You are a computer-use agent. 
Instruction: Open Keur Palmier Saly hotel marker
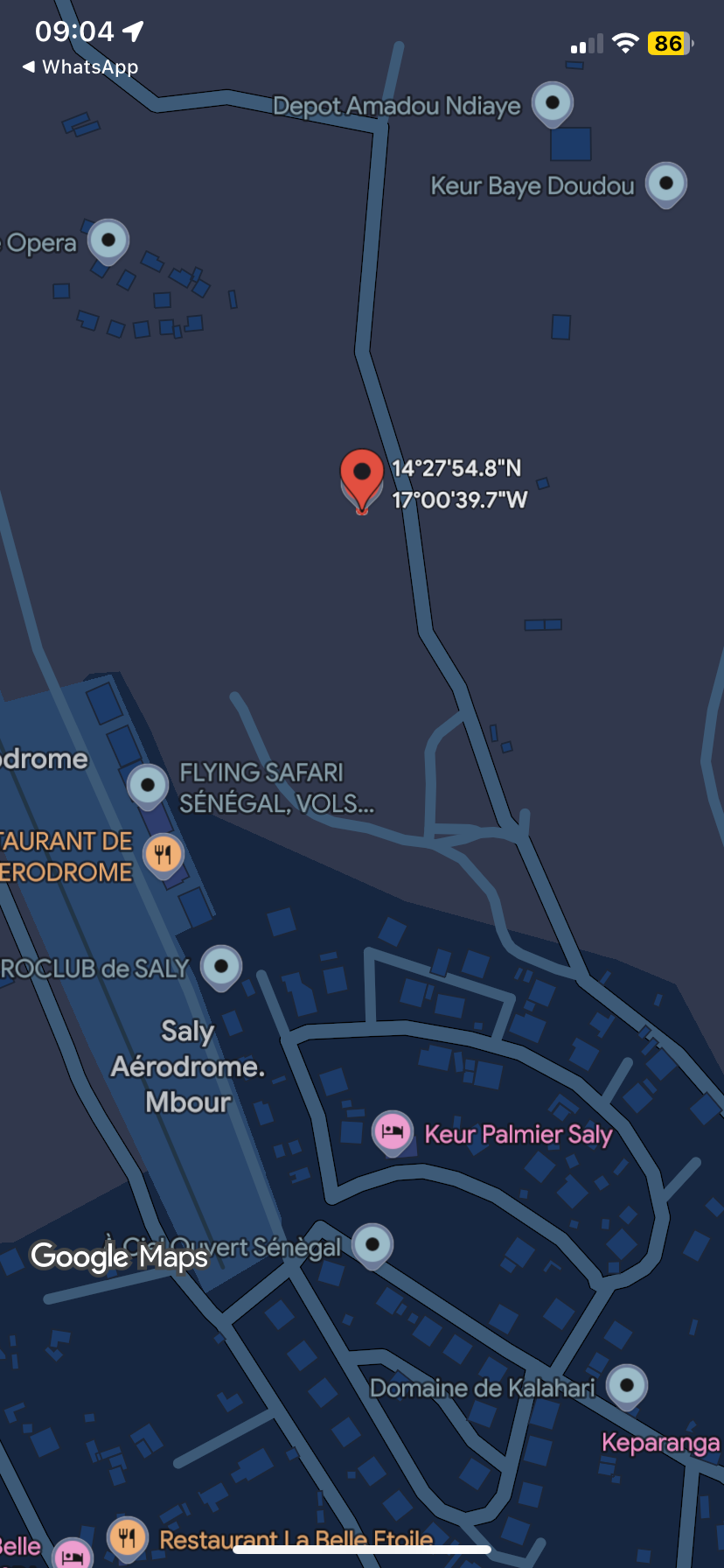[393, 1133]
